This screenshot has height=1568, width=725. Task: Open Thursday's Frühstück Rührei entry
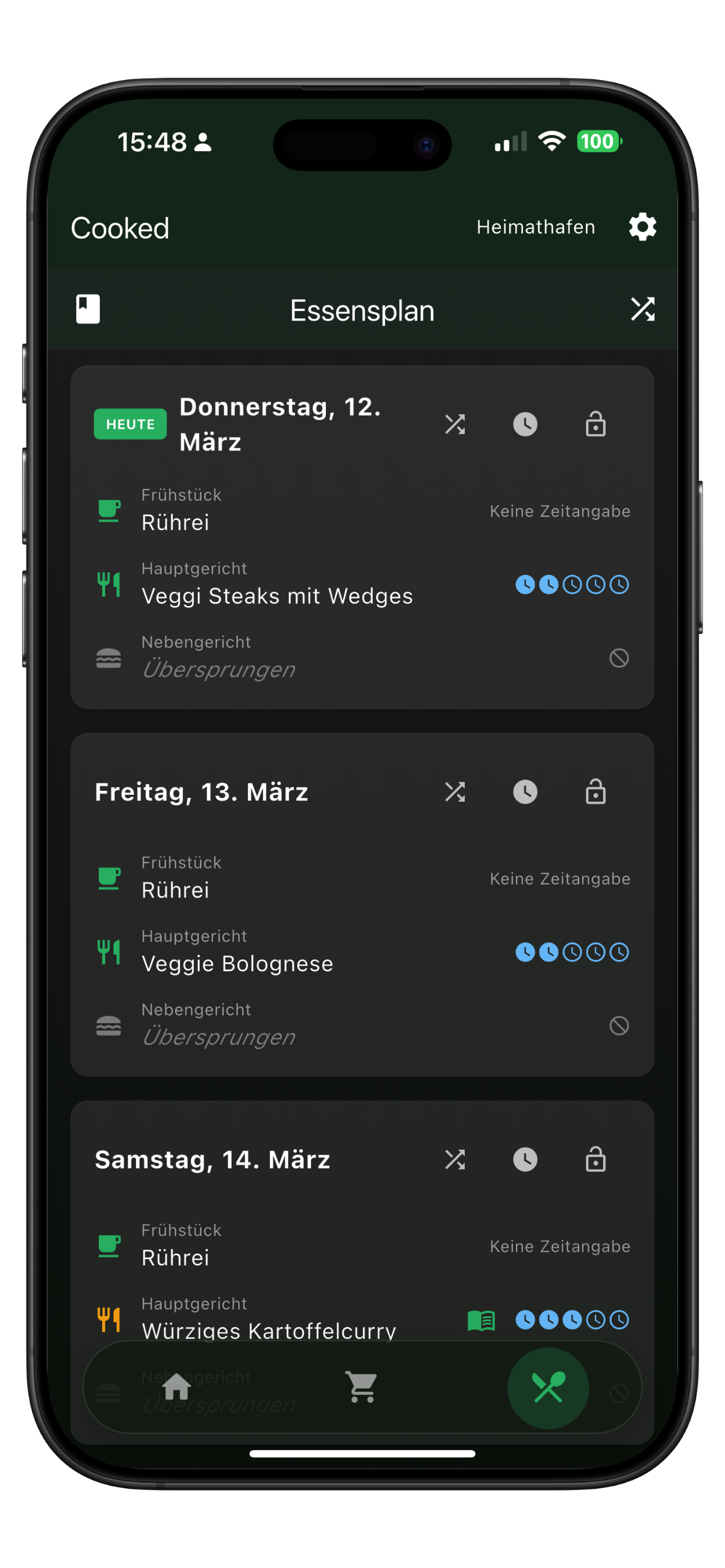point(175,522)
